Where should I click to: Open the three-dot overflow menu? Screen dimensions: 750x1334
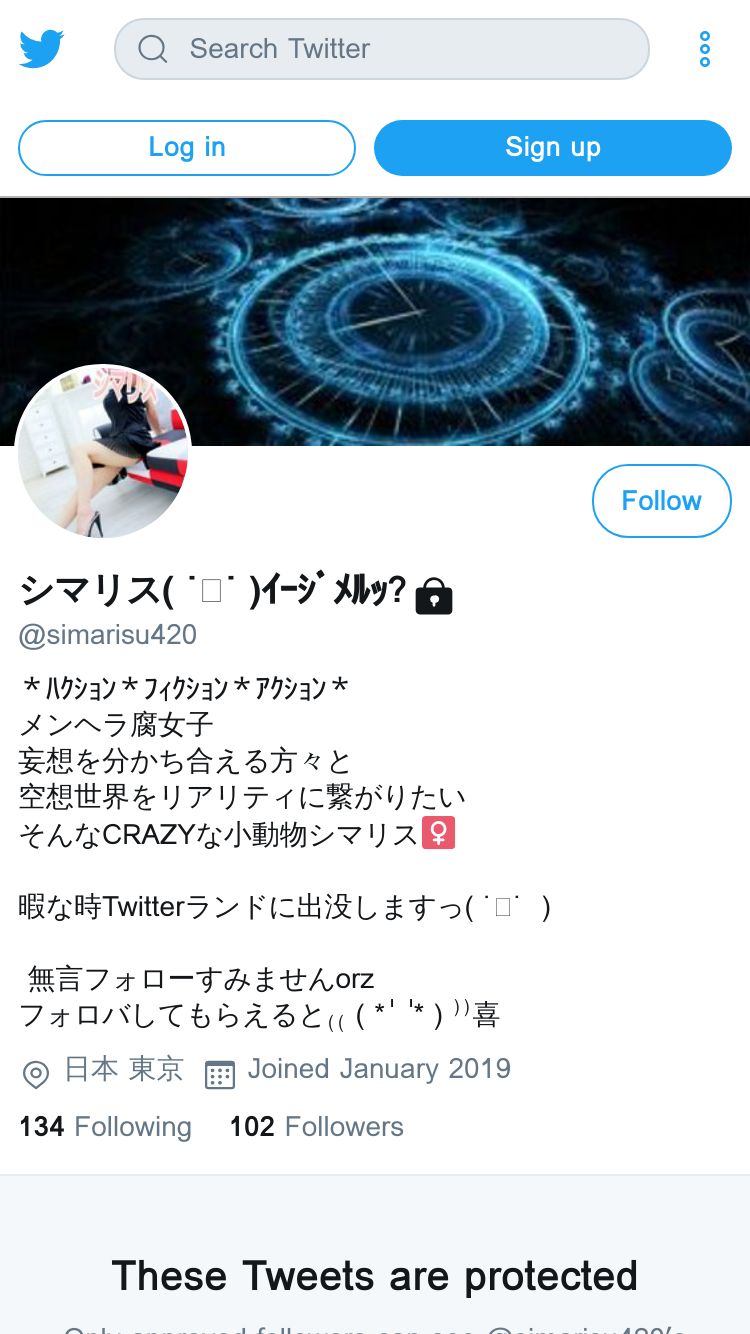point(705,49)
